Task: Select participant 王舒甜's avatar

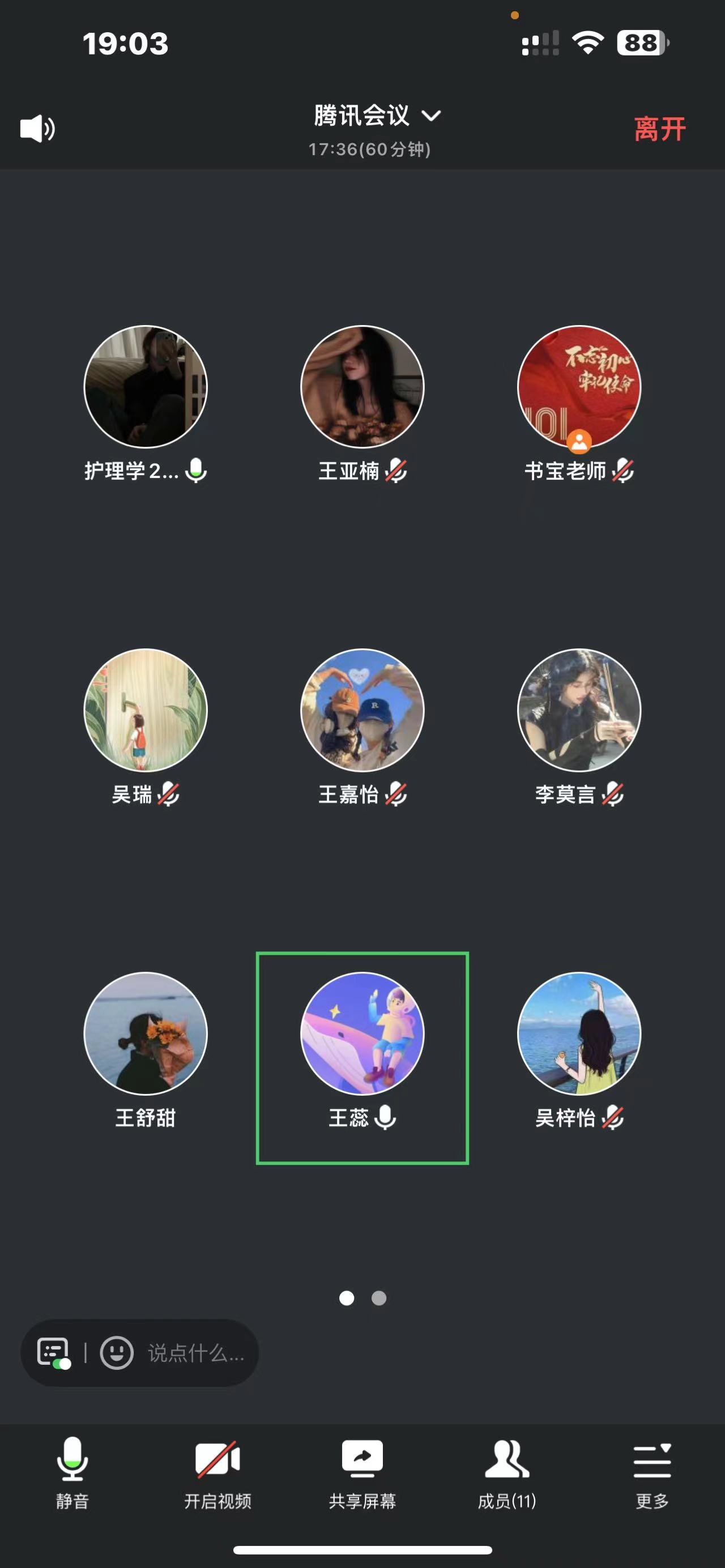Action: tap(146, 1033)
